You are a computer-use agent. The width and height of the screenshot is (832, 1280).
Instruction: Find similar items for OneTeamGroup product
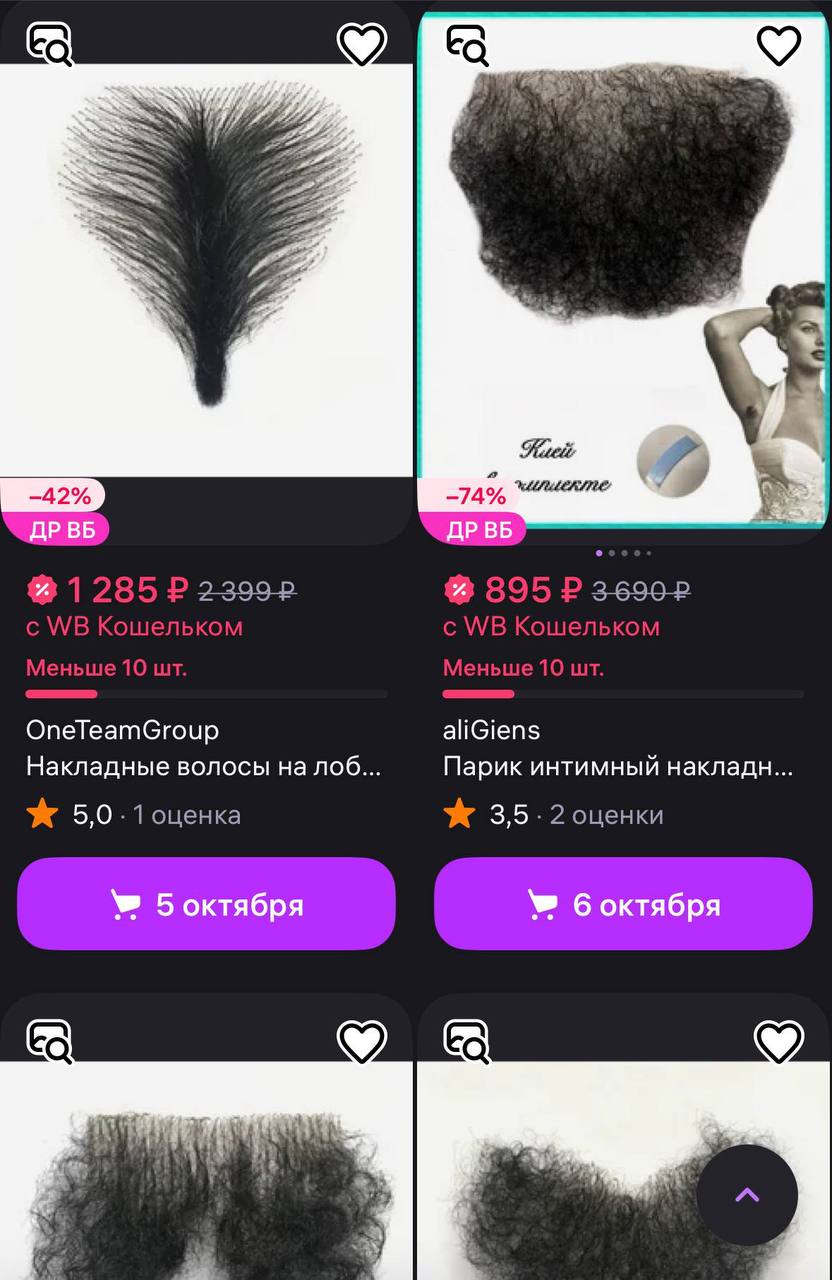49,45
